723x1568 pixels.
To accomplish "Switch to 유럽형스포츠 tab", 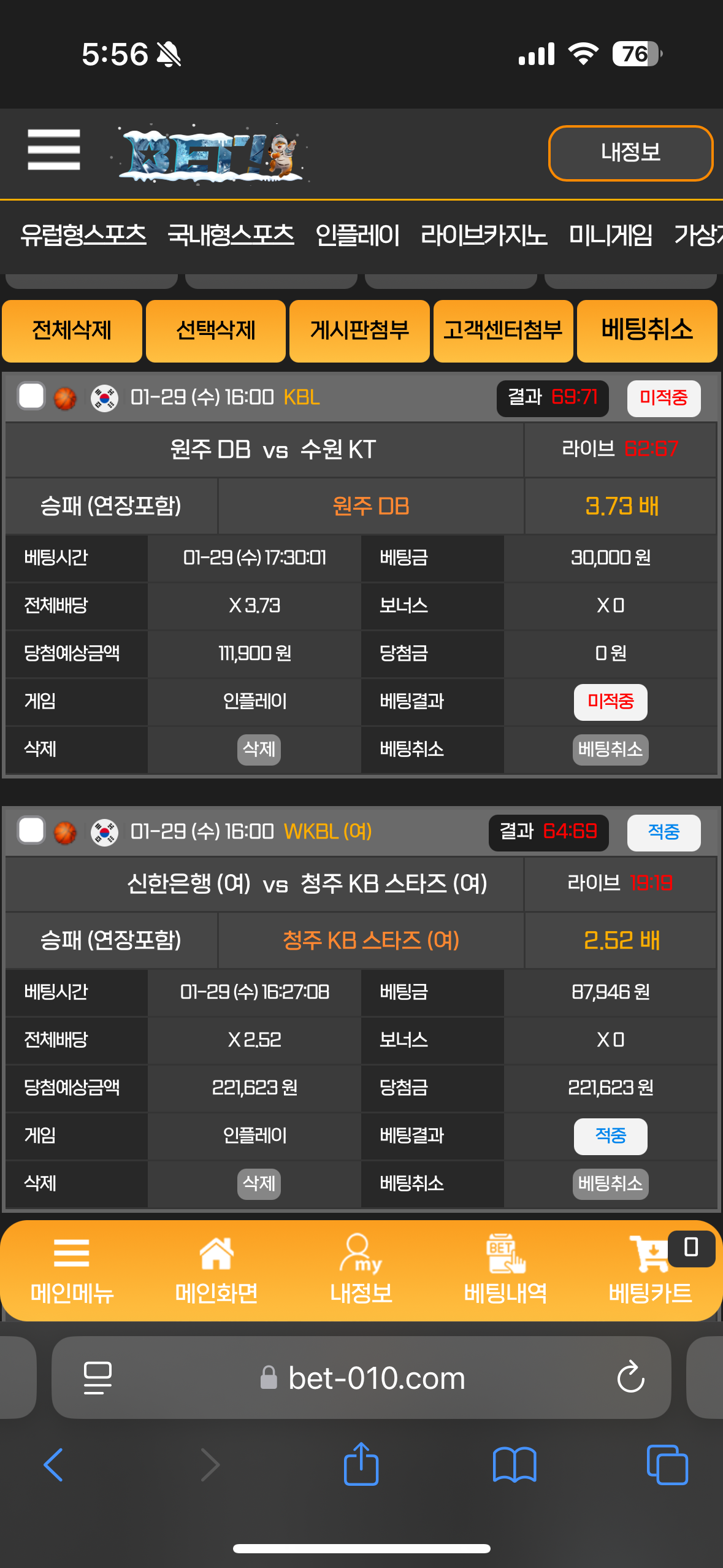I will click(x=83, y=235).
